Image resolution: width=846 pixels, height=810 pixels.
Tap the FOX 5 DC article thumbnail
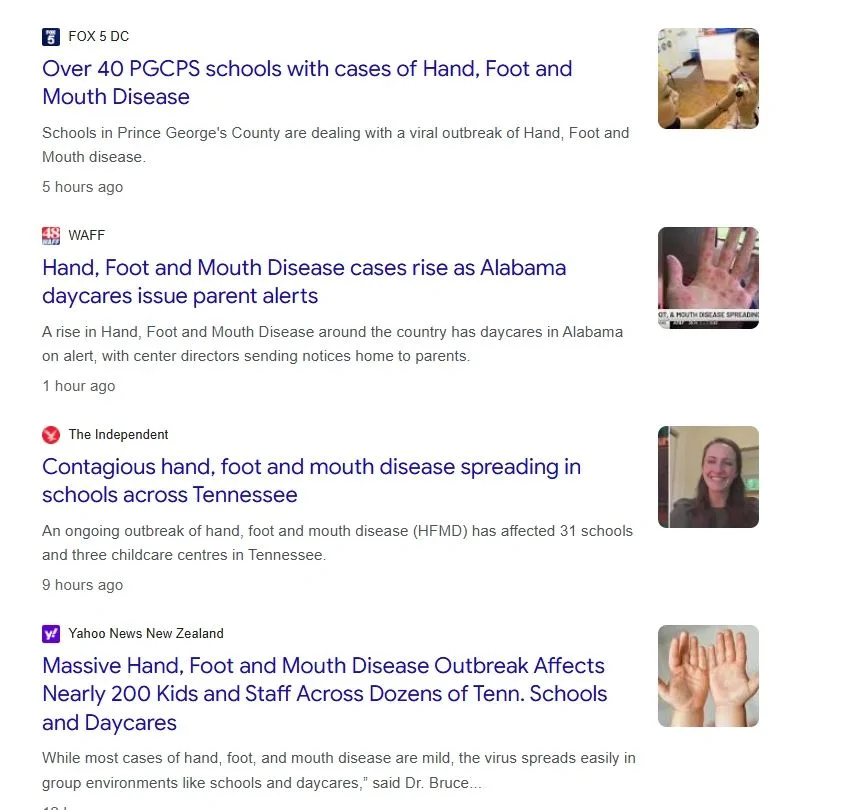[x=708, y=78]
